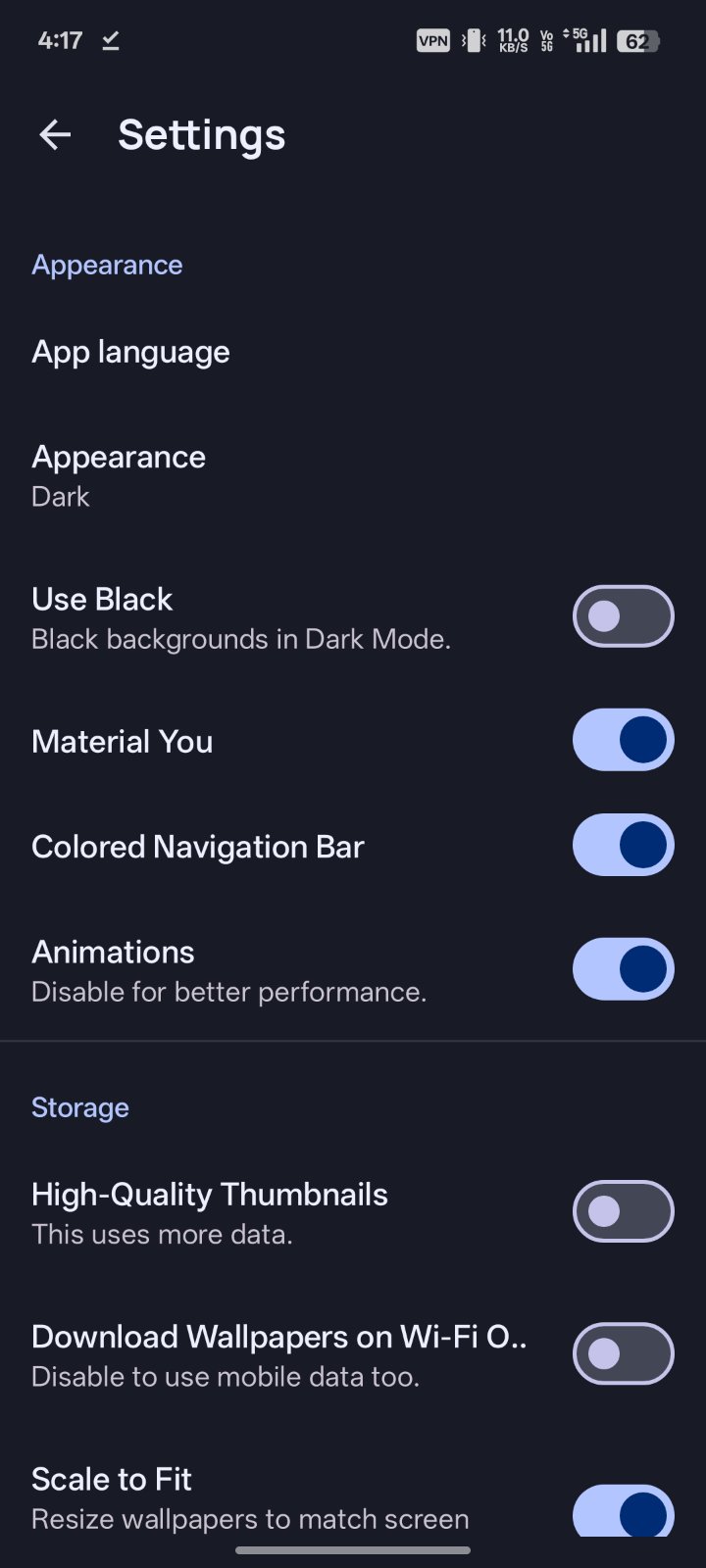Open the App language setting
This screenshot has height=1568, width=706.
pyautogui.click(x=130, y=352)
